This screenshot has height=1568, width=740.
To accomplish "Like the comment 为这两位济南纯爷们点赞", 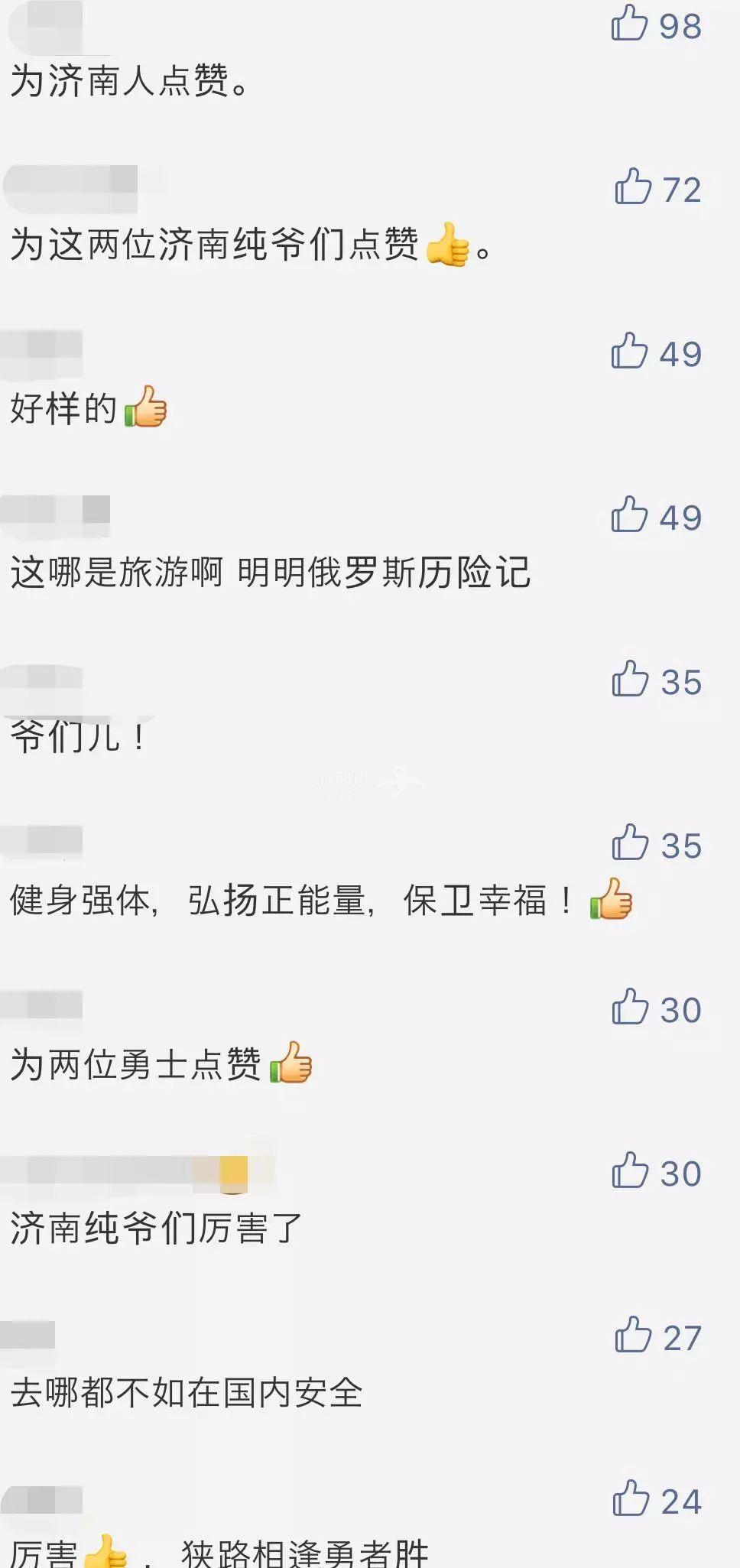I will pos(633,187).
